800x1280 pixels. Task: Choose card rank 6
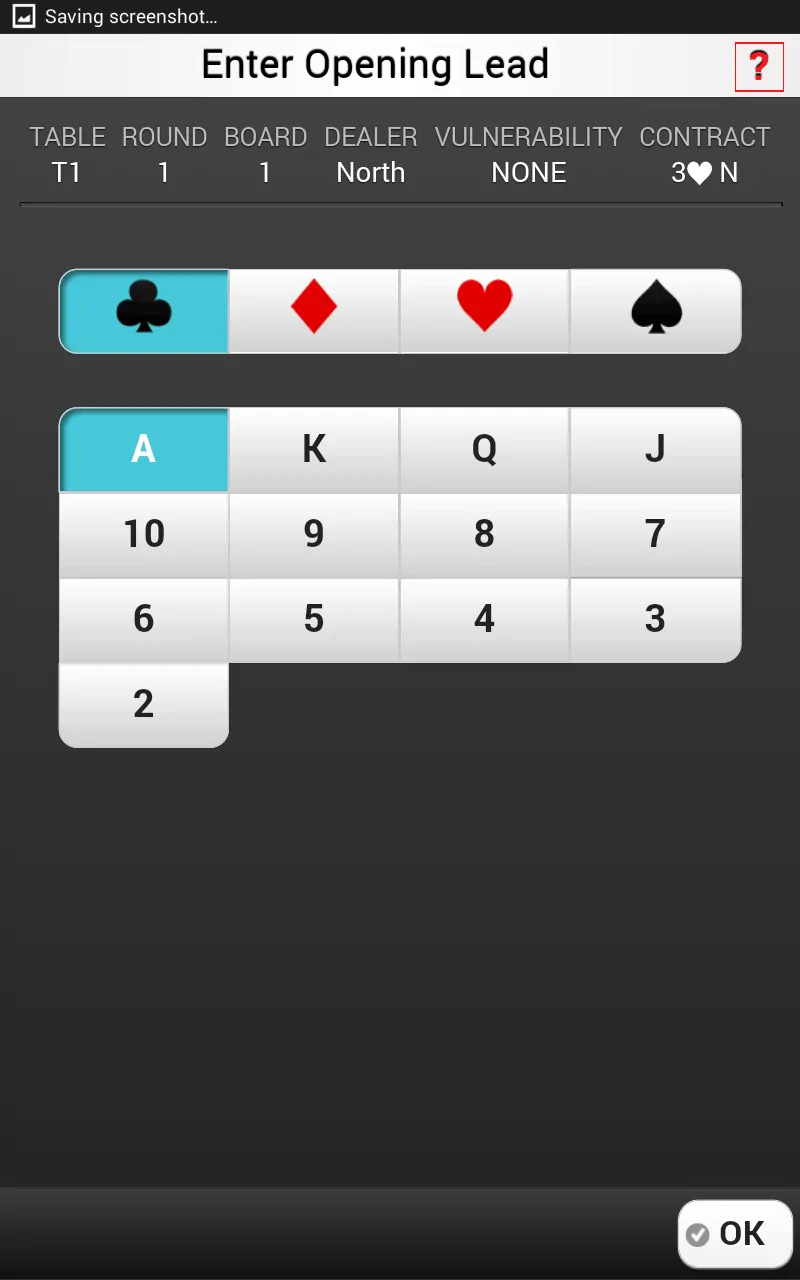point(144,619)
